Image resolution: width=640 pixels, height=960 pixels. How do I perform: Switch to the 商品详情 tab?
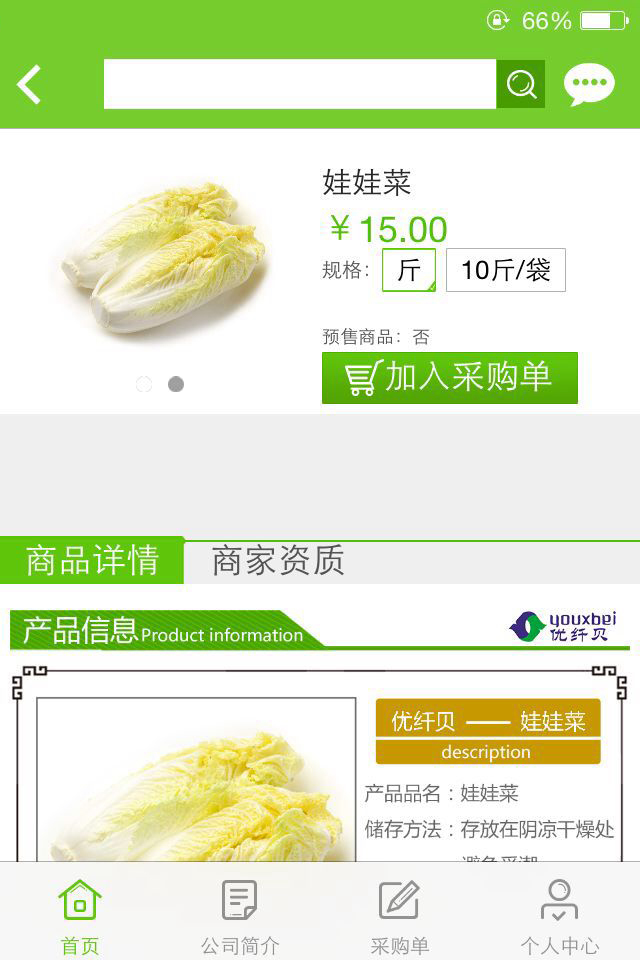point(92,561)
